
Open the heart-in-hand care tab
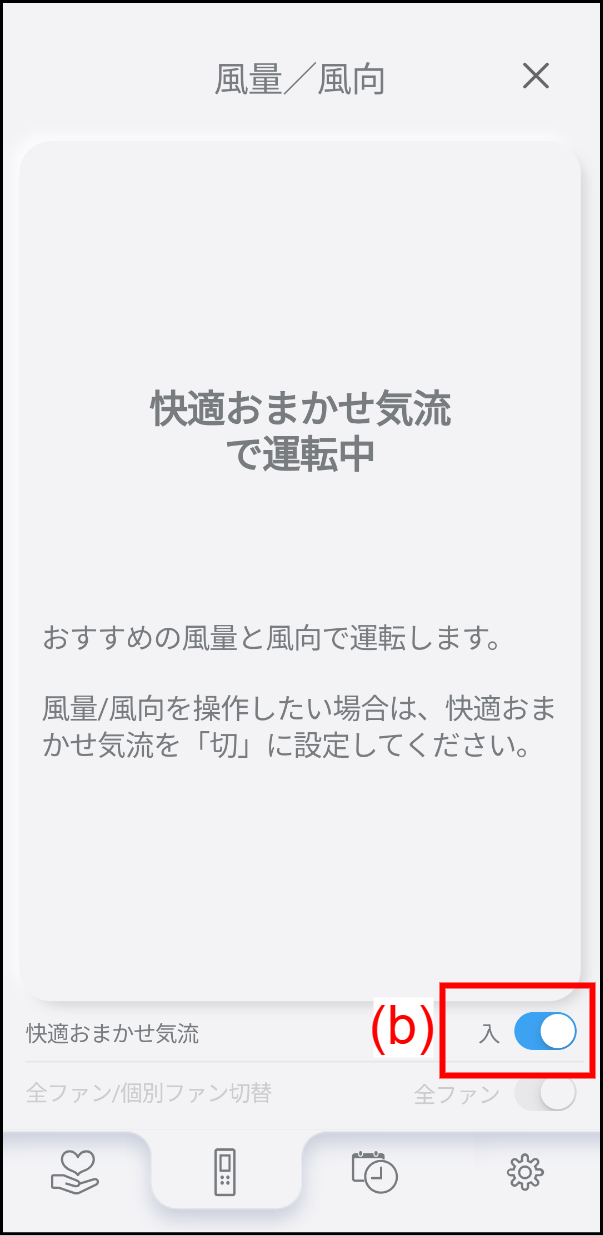tap(75, 1172)
